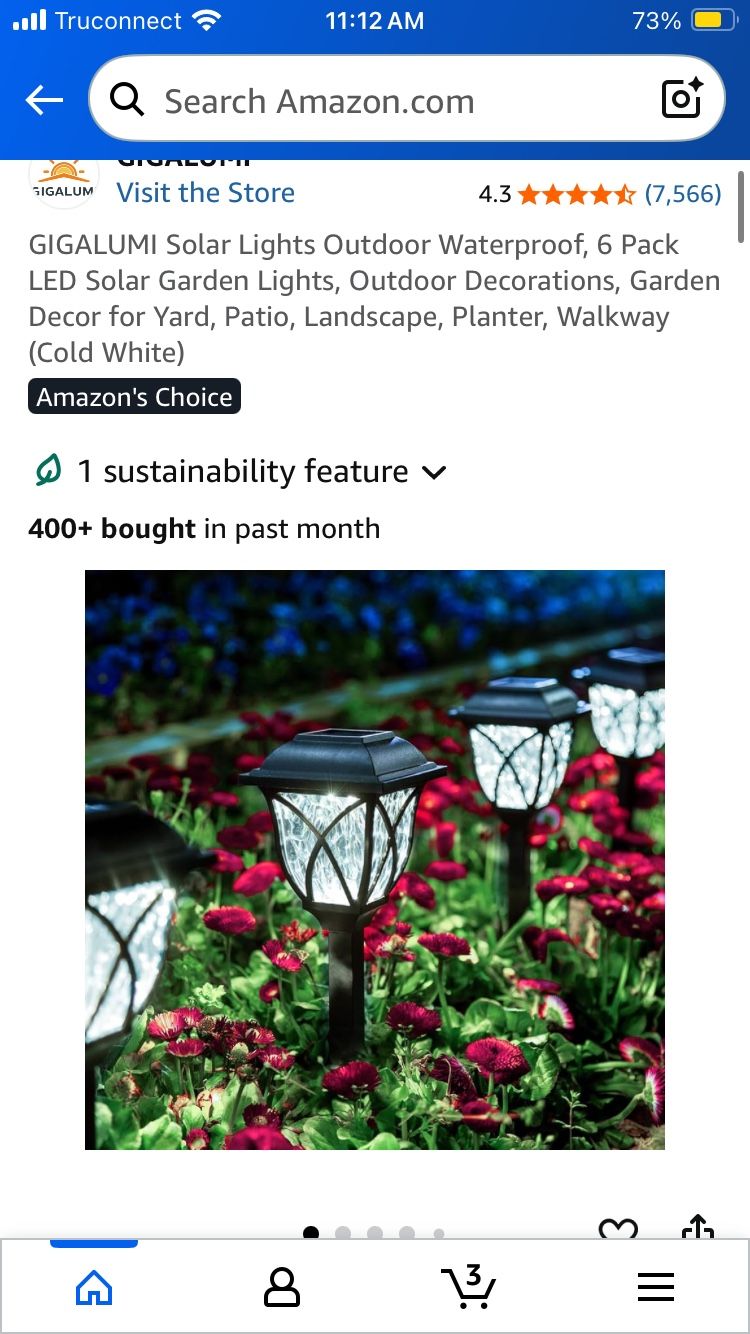Open the 7,566 customer ratings
The image size is (750, 1334).
pyautogui.click(x=683, y=194)
